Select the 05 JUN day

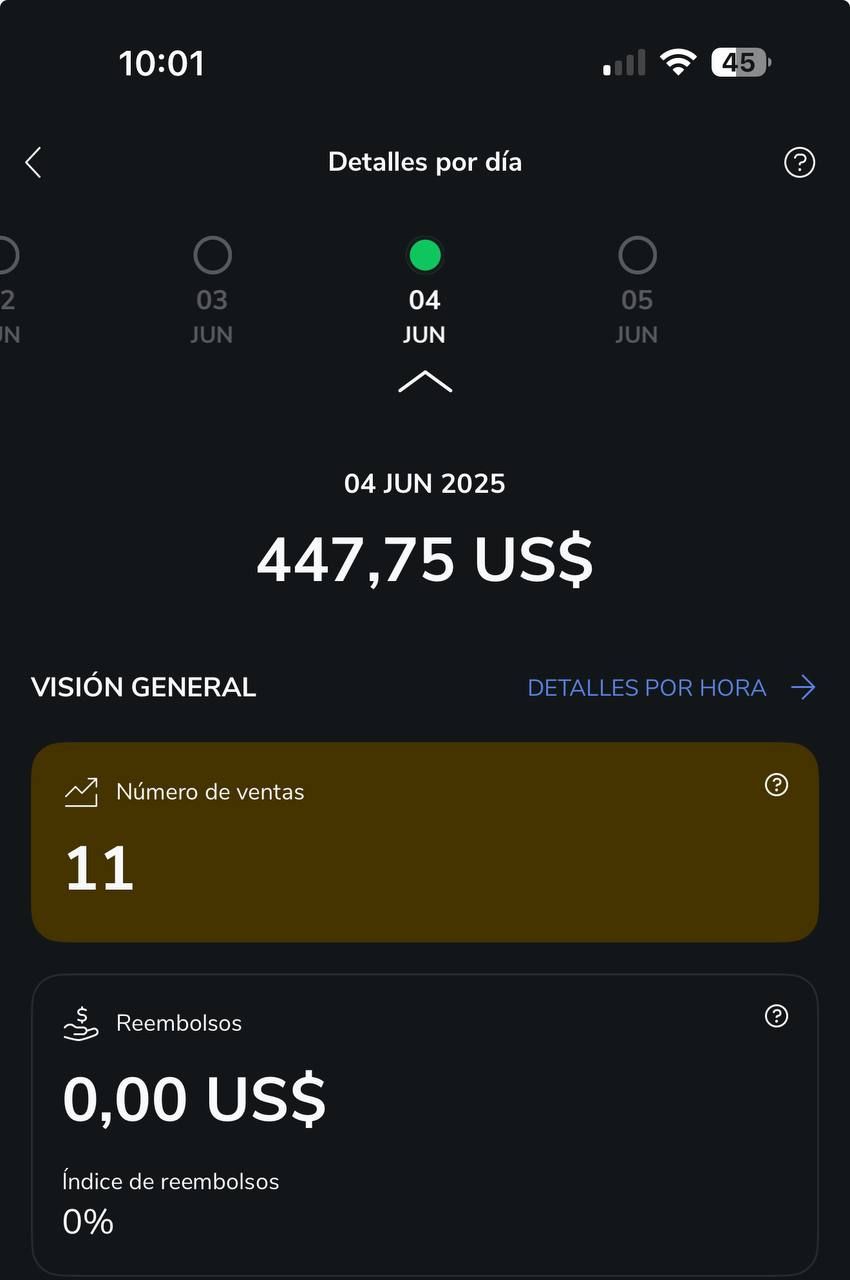[x=637, y=290]
